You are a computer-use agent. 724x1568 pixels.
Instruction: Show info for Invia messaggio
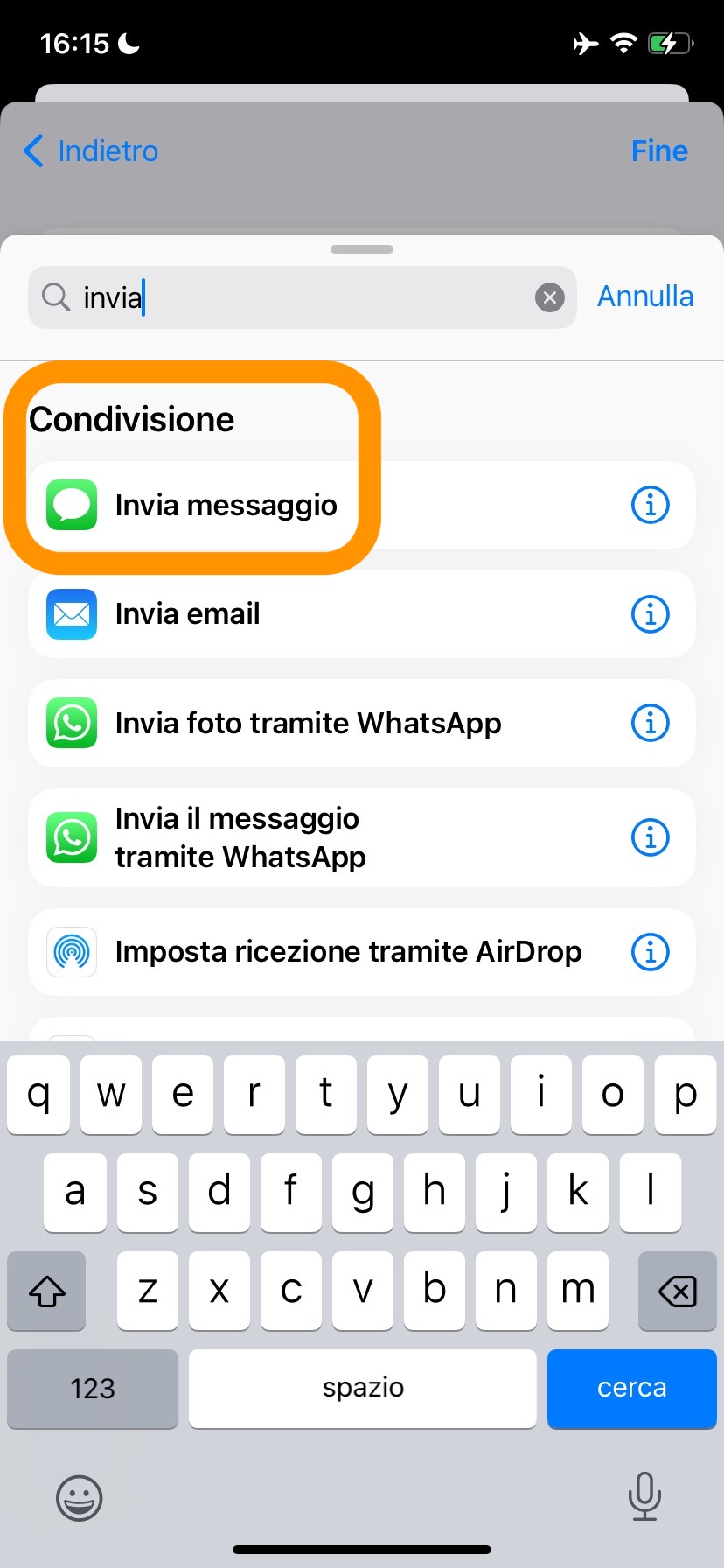point(650,505)
